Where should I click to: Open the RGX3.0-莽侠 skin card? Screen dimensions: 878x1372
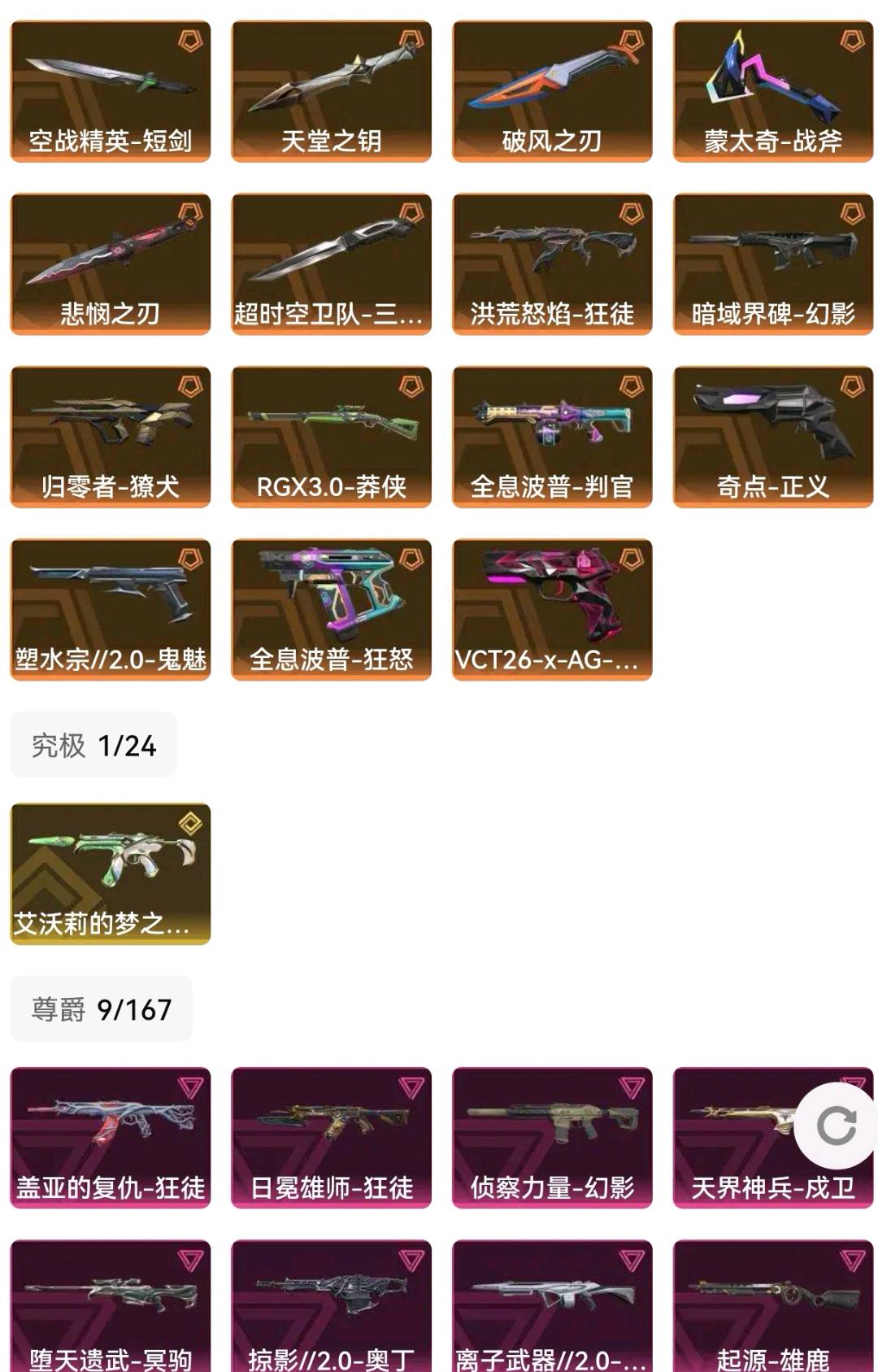click(331, 437)
